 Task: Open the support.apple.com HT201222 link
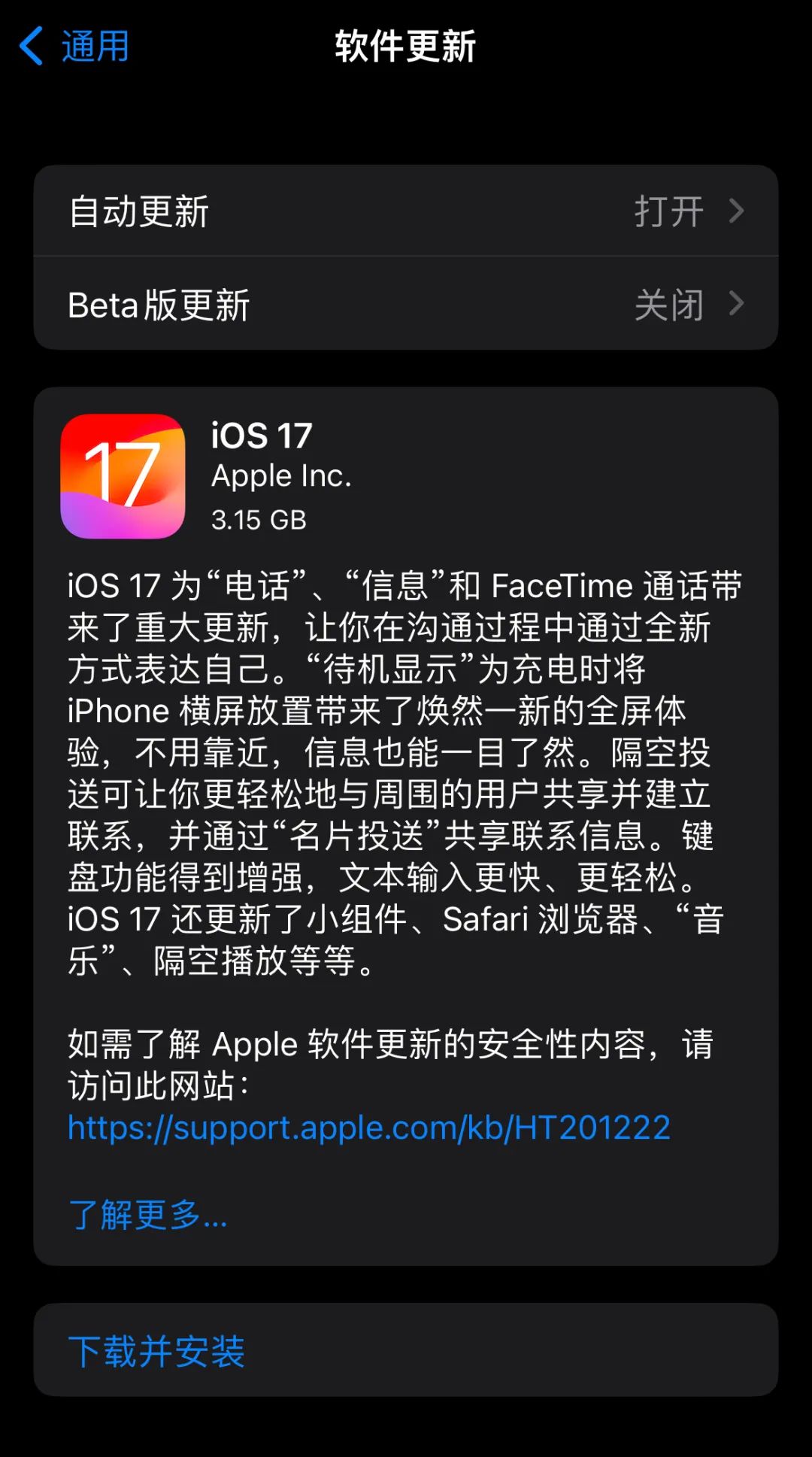368,1128
